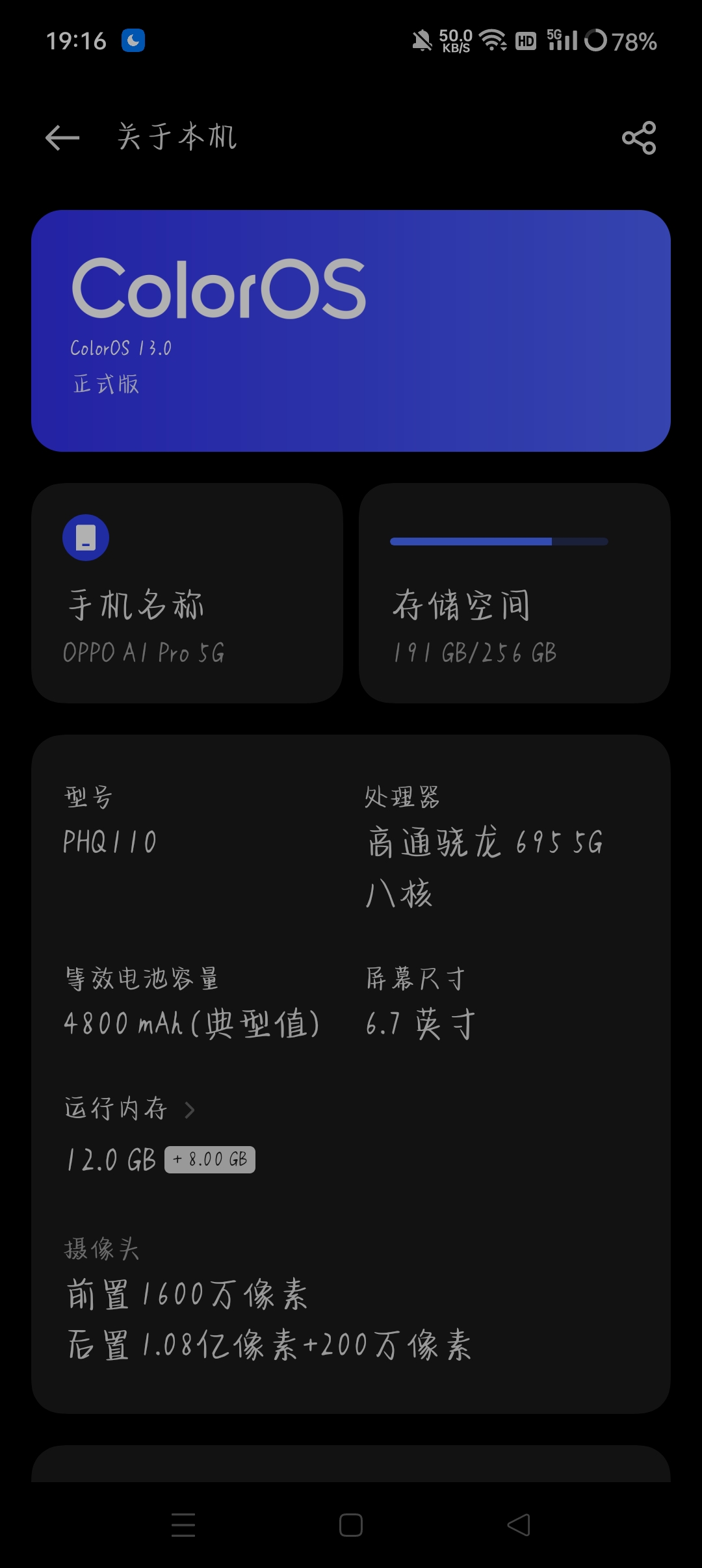Screen dimensions: 702x1568
Task: Open the recent apps menu button
Action: tap(183, 1525)
